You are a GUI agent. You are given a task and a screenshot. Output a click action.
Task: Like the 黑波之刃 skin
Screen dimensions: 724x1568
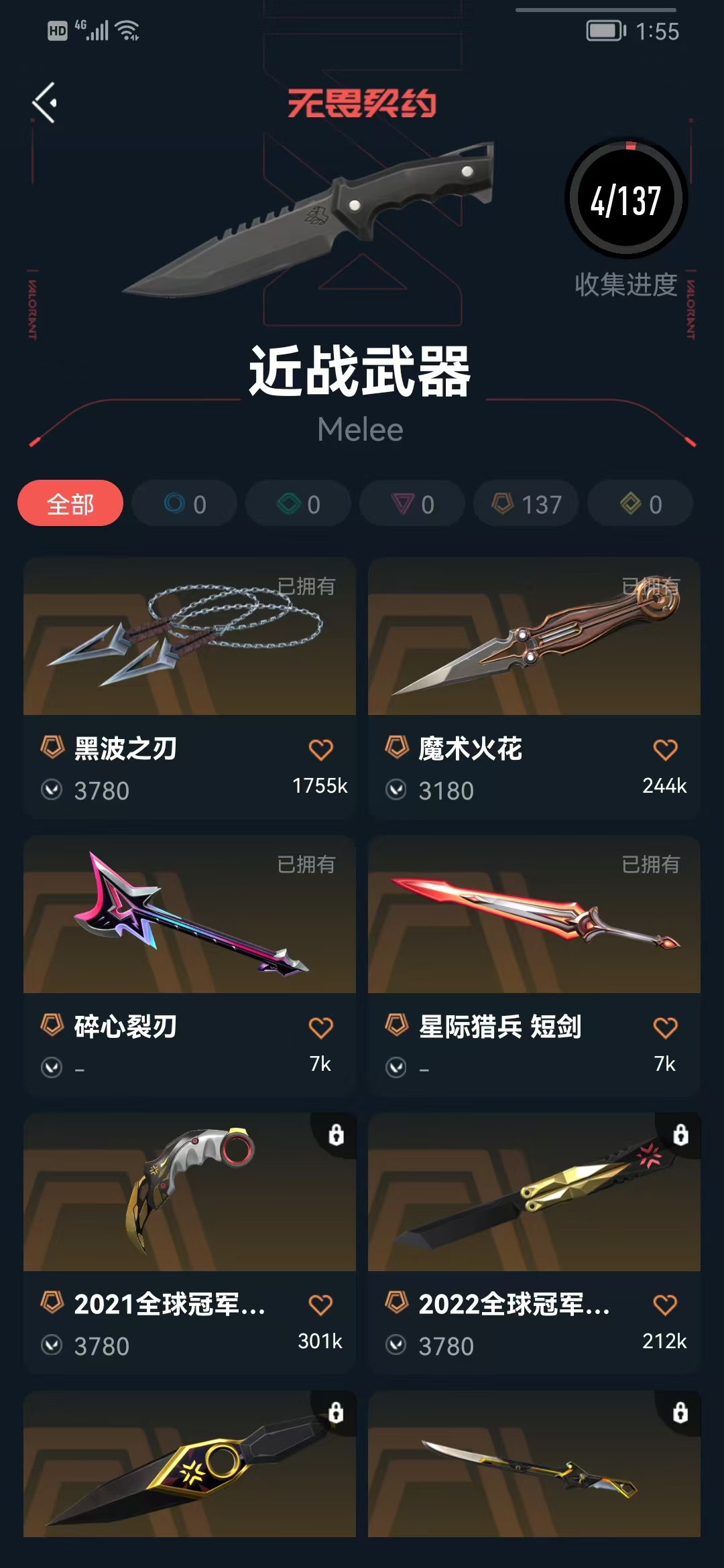(320, 749)
